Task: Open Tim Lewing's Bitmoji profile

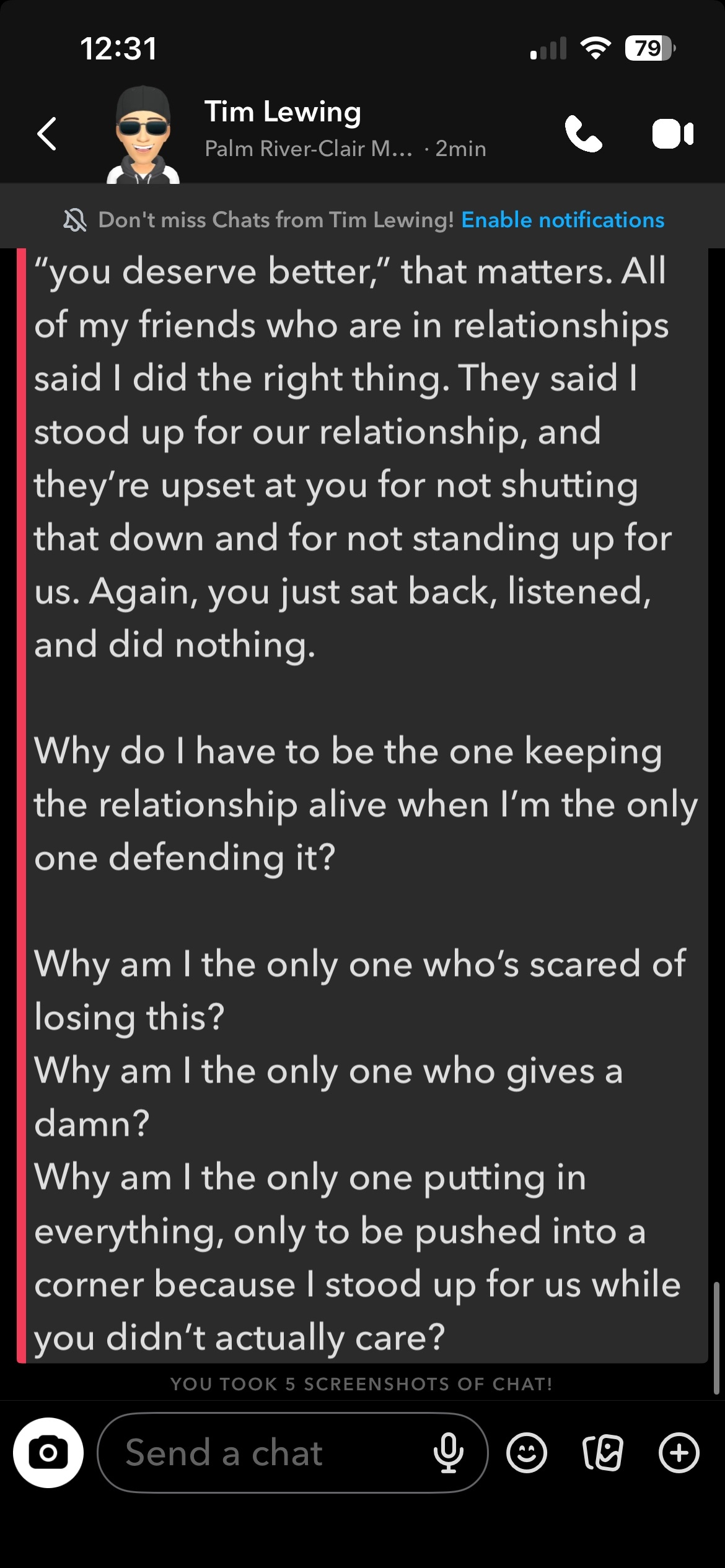Action: coord(143,135)
